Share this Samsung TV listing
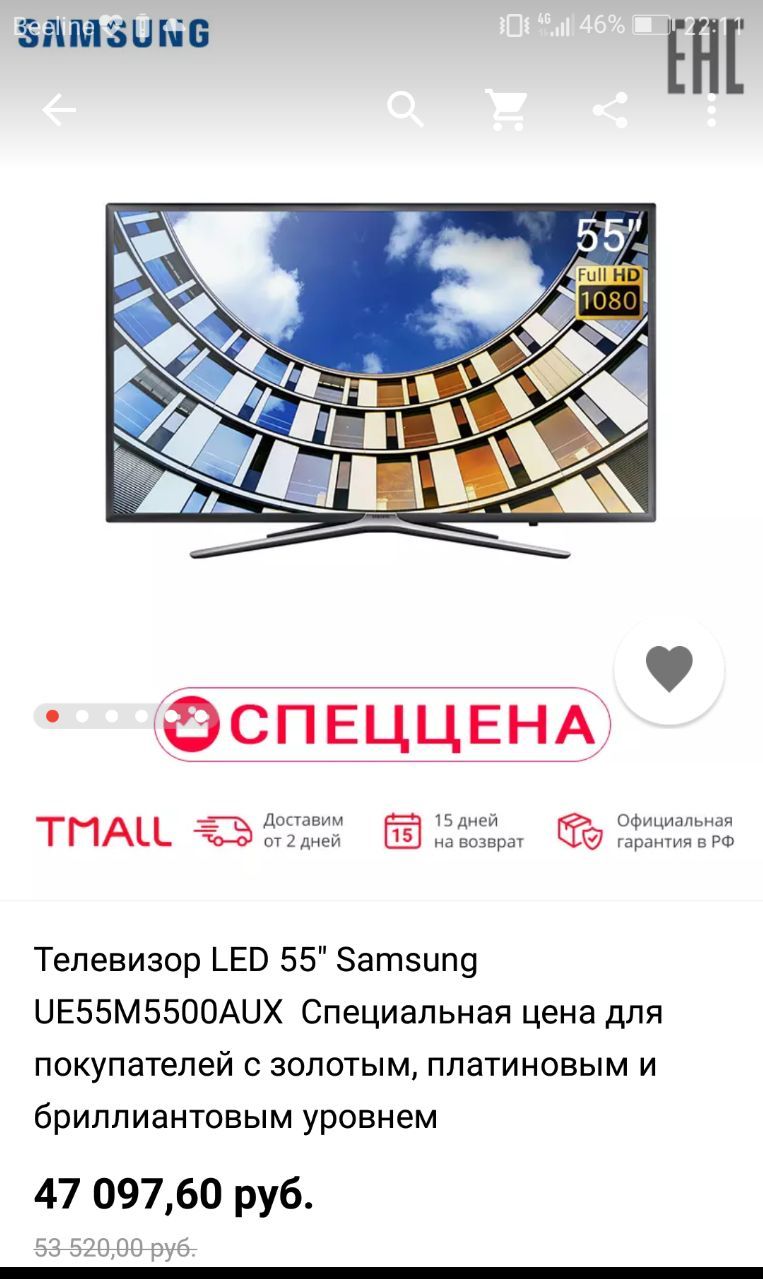 (x=610, y=110)
